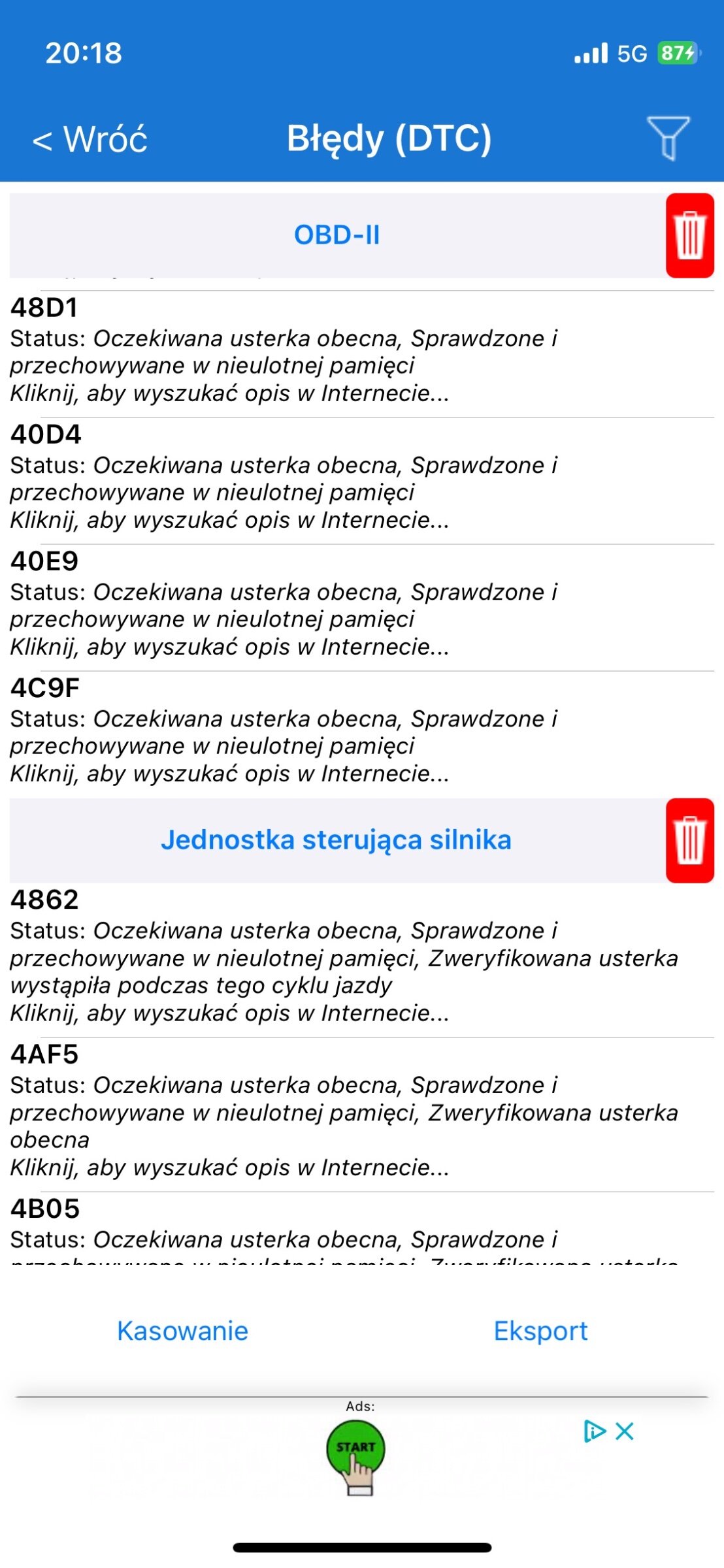
Task: Open the ad info triangle icon
Action: (x=594, y=1431)
